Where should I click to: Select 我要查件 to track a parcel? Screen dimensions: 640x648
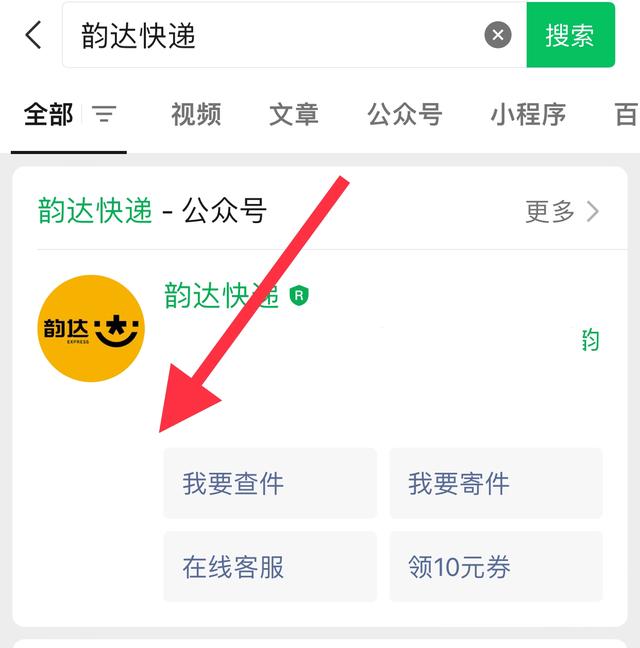point(270,483)
